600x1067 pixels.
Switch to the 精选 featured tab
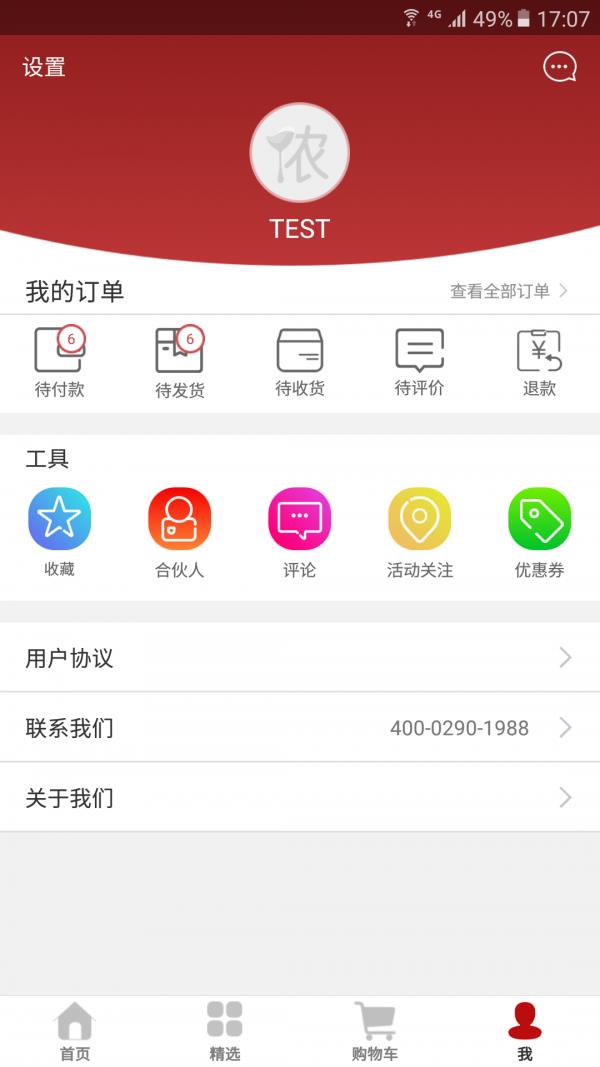tap(224, 1031)
